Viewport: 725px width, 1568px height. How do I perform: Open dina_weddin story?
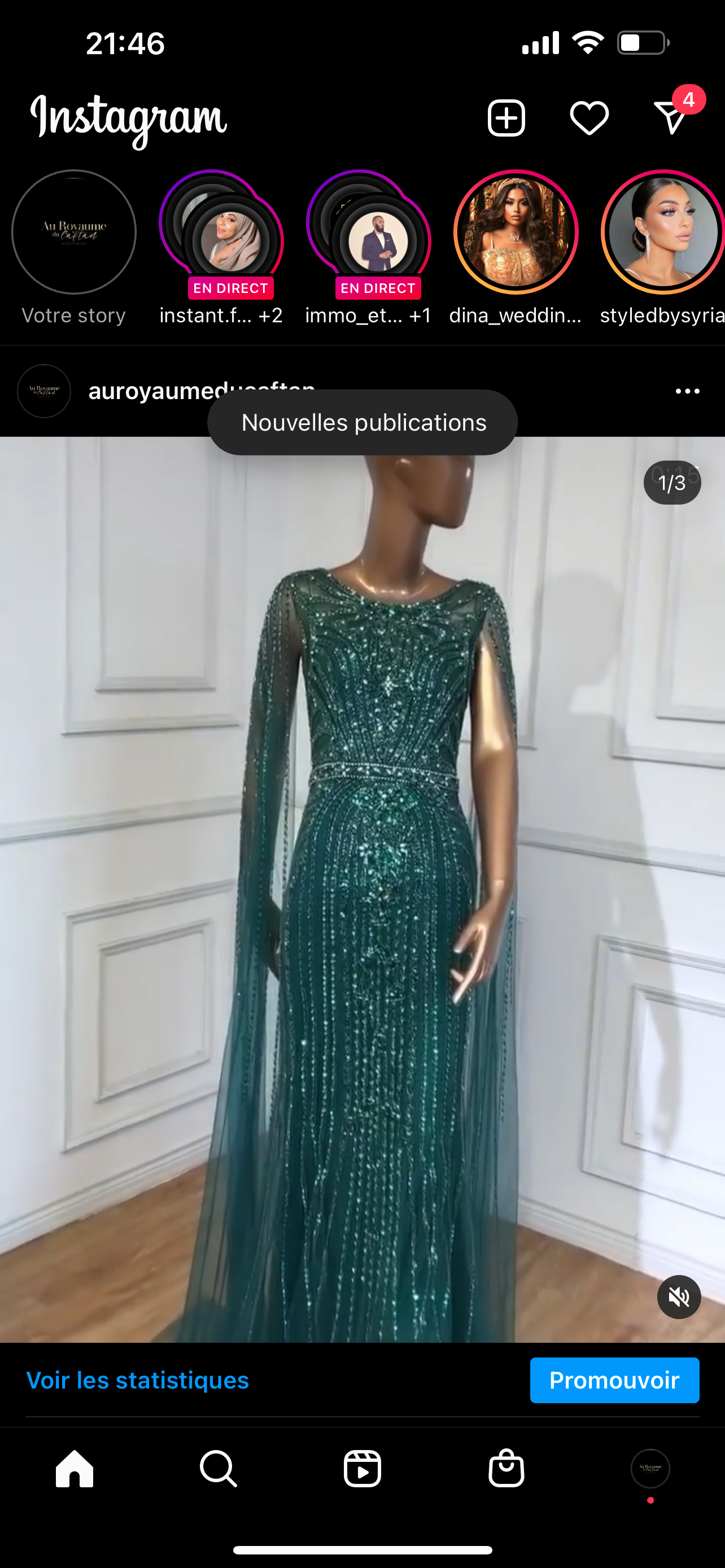(x=516, y=232)
